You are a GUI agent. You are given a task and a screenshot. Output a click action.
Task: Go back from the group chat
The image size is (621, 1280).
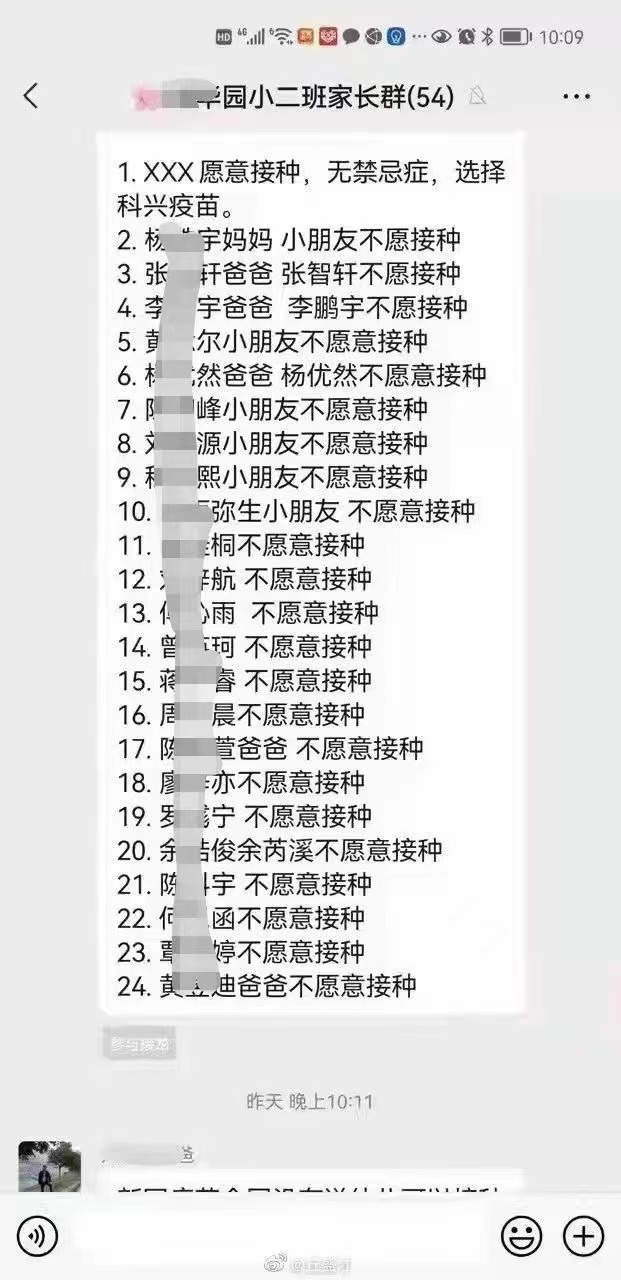pyautogui.click(x=31, y=96)
